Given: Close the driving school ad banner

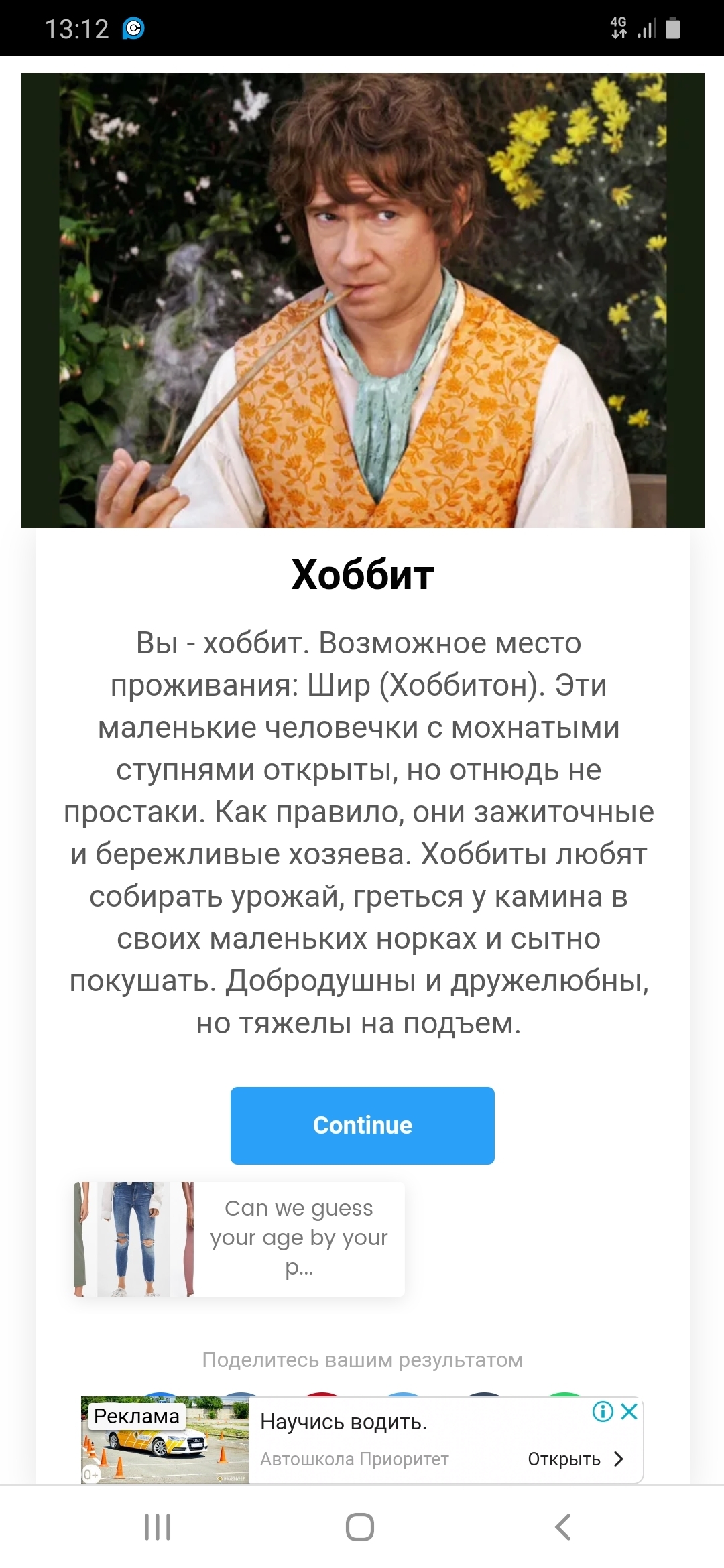Looking at the screenshot, I should [x=629, y=1412].
